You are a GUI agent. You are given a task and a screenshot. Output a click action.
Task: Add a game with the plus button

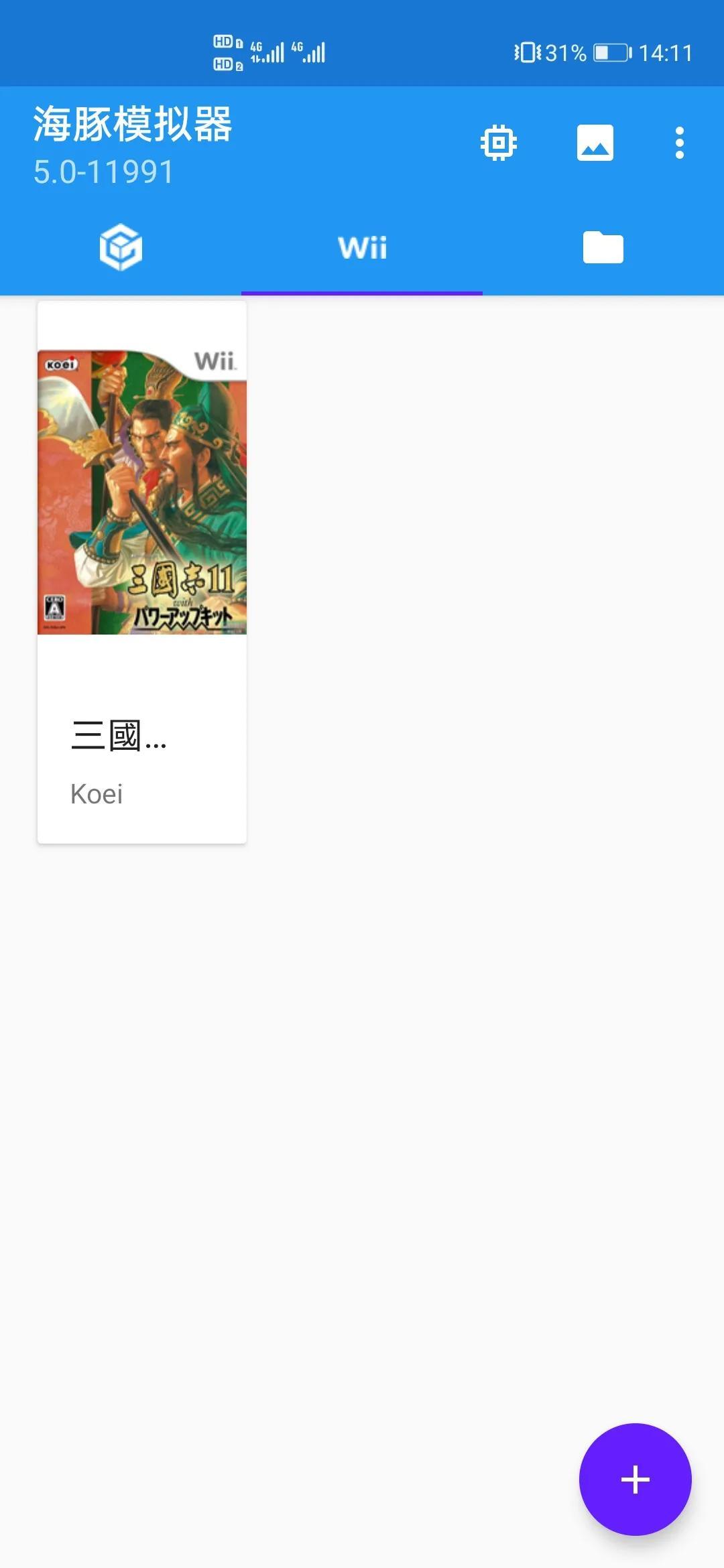(635, 1479)
